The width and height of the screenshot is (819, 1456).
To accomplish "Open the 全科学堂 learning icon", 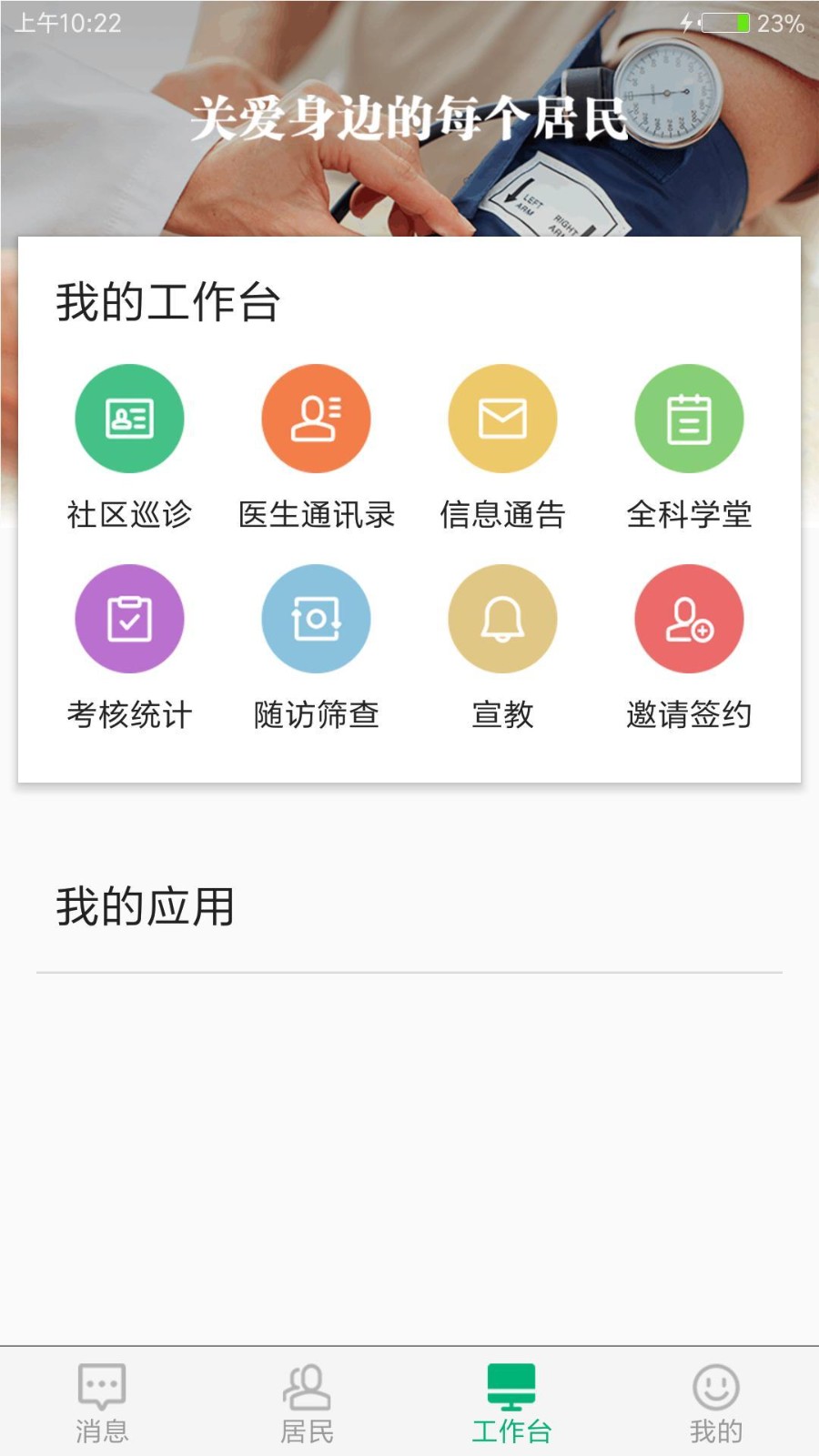I will pyautogui.click(x=689, y=417).
